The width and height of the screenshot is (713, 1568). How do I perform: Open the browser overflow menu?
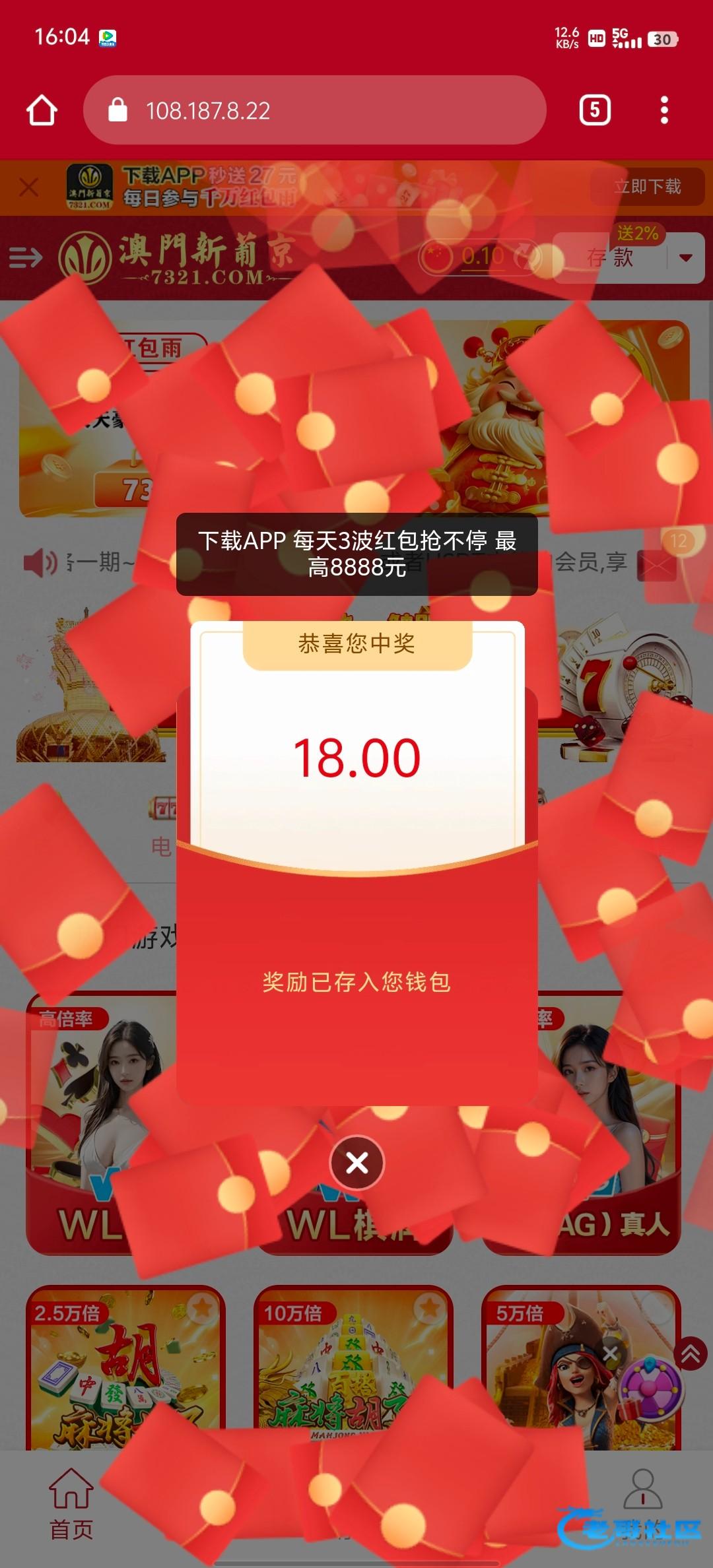(x=664, y=110)
